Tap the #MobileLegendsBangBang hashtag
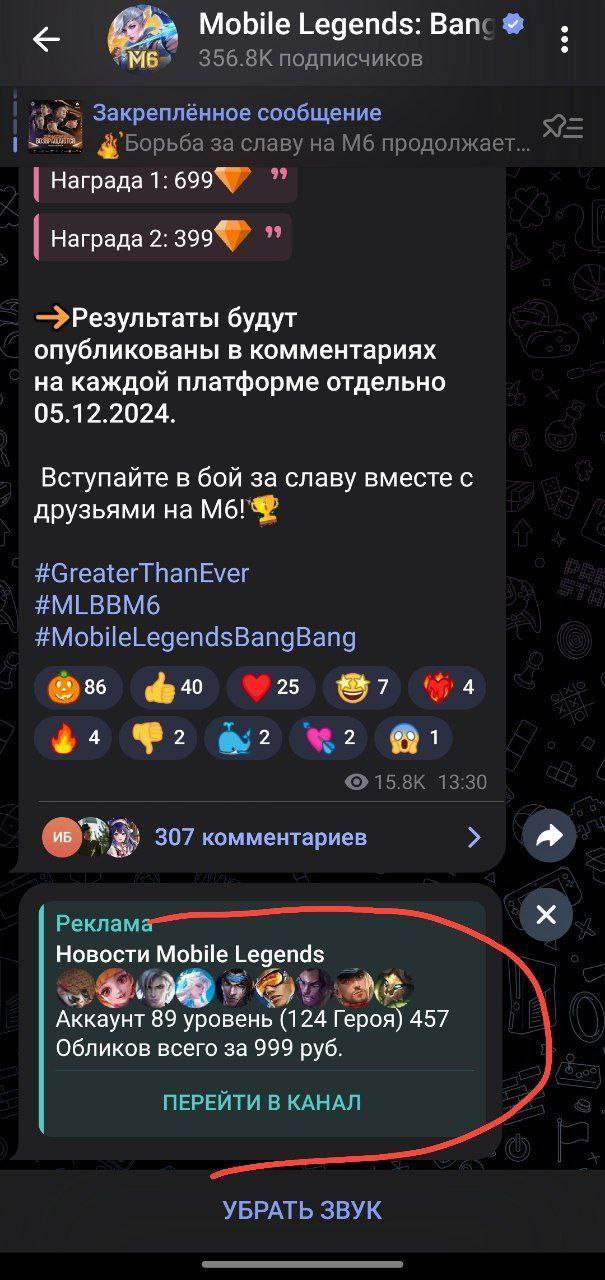 point(195,637)
